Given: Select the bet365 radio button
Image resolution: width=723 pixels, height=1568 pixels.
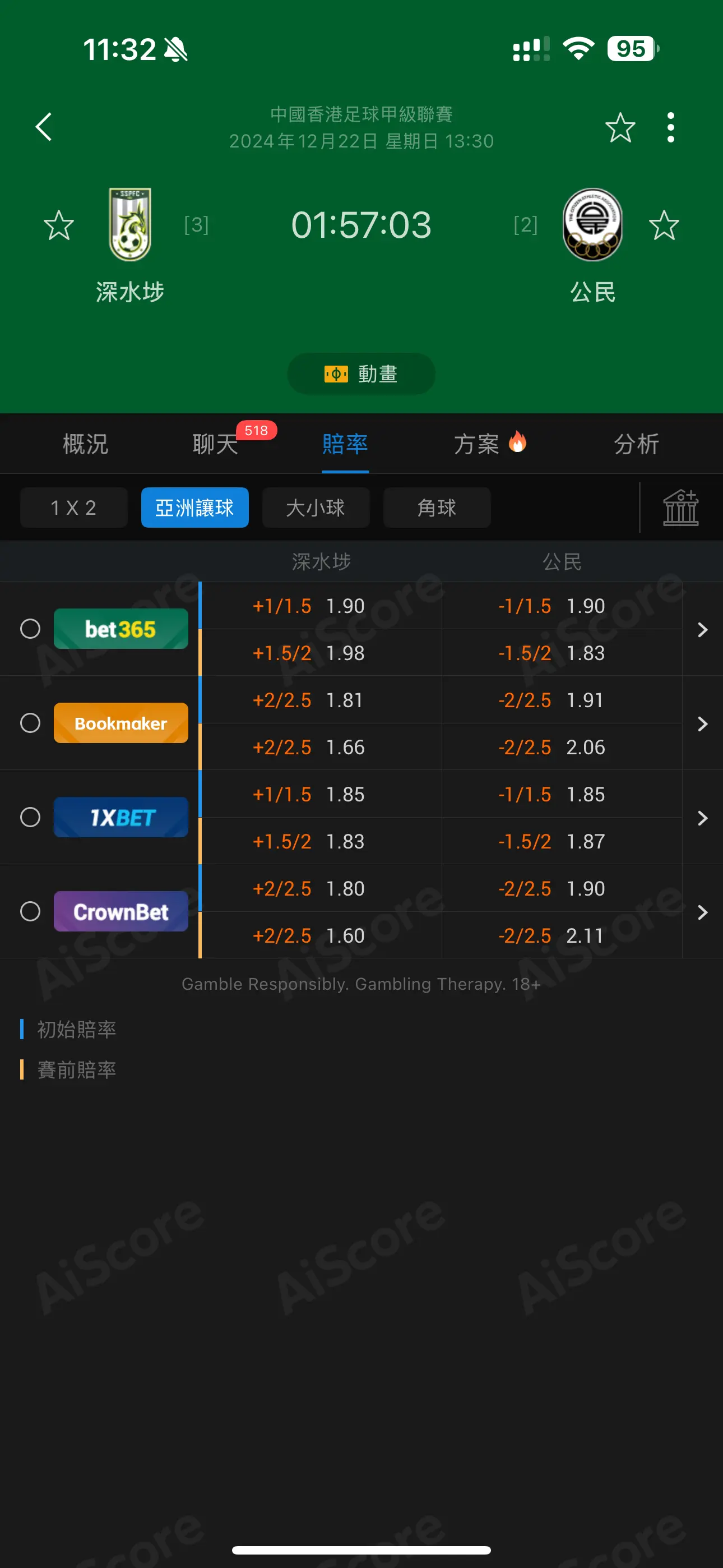Looking at the screenshot, I should tap(30, 628).
